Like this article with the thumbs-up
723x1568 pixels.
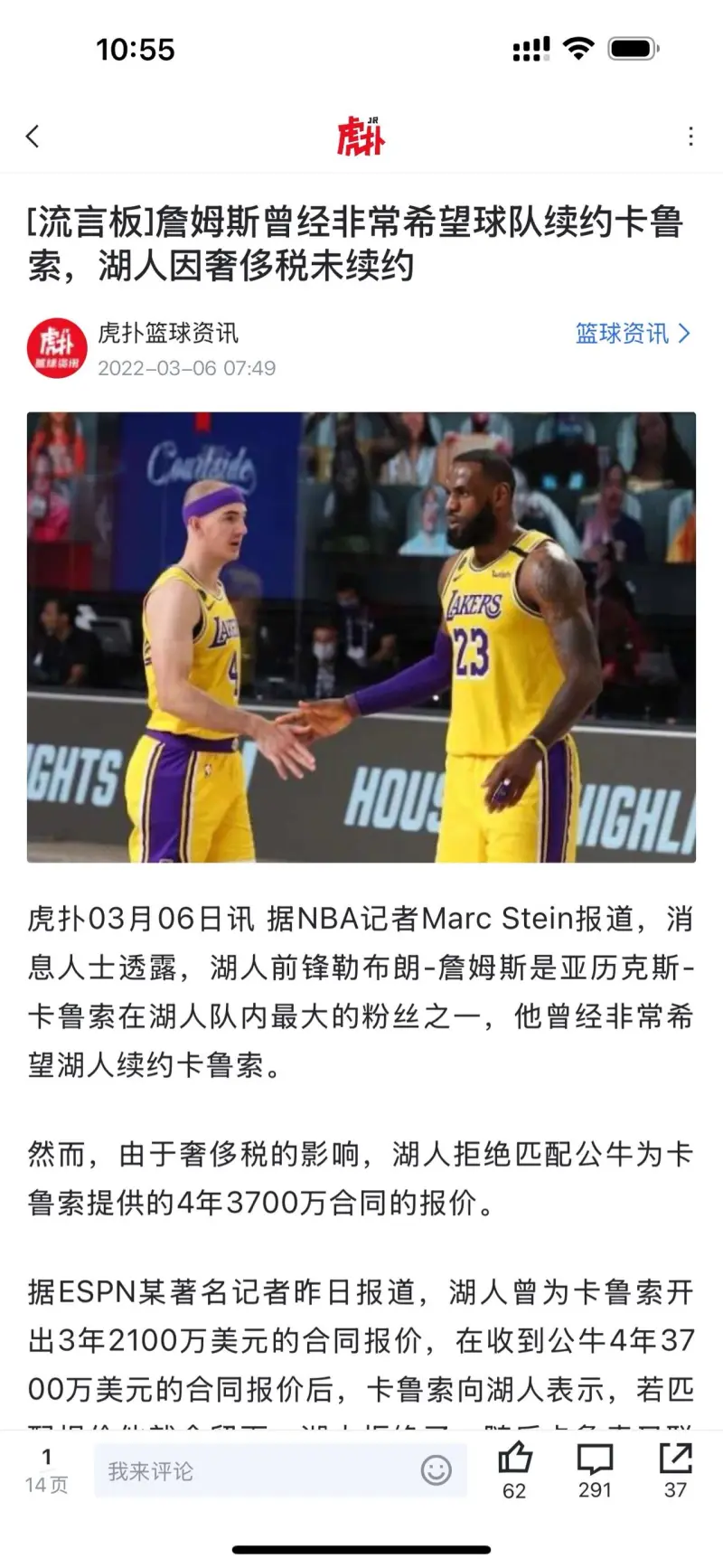pos(514,1469)
